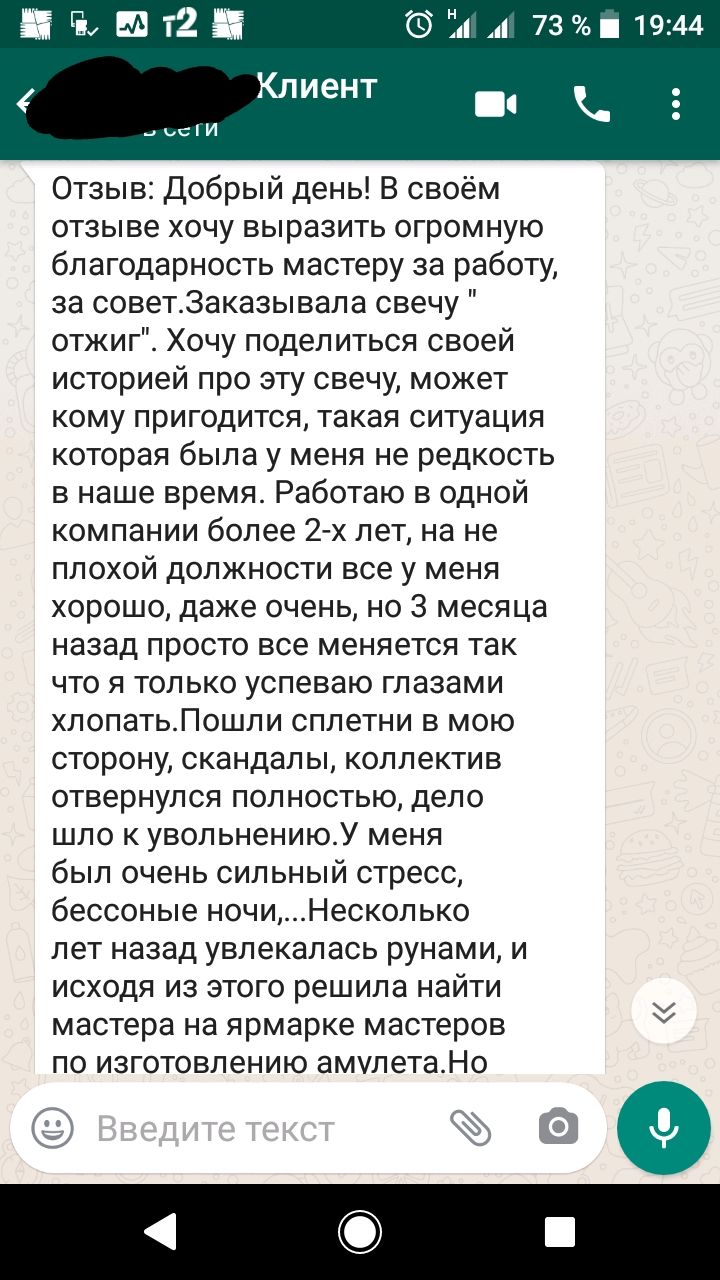Viewport: 720px width, 1280px height.
Task: Open the camera to send a photo
Action: (x=558, y=1129)
